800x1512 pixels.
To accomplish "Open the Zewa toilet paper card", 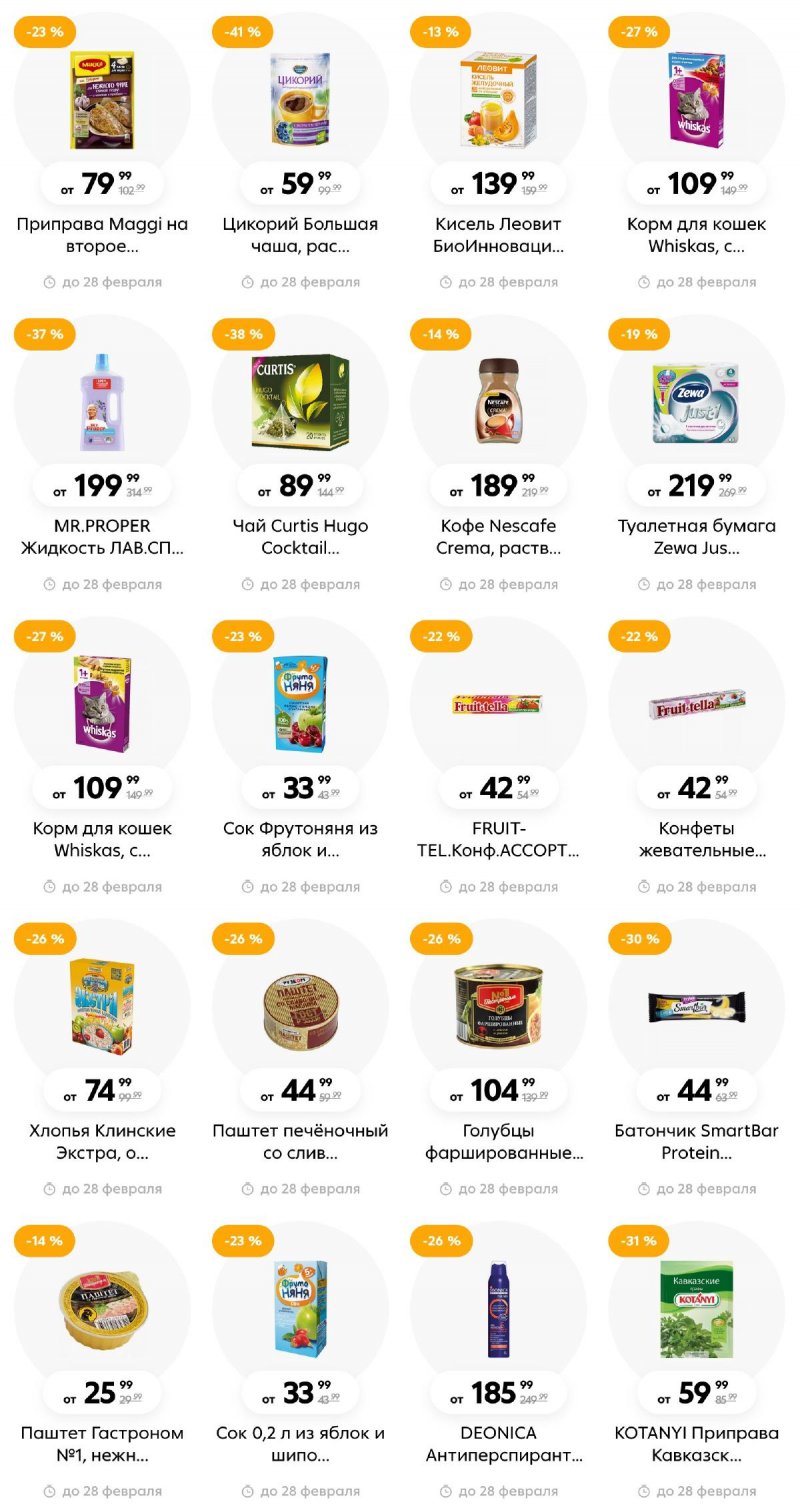I will point(696,402).
